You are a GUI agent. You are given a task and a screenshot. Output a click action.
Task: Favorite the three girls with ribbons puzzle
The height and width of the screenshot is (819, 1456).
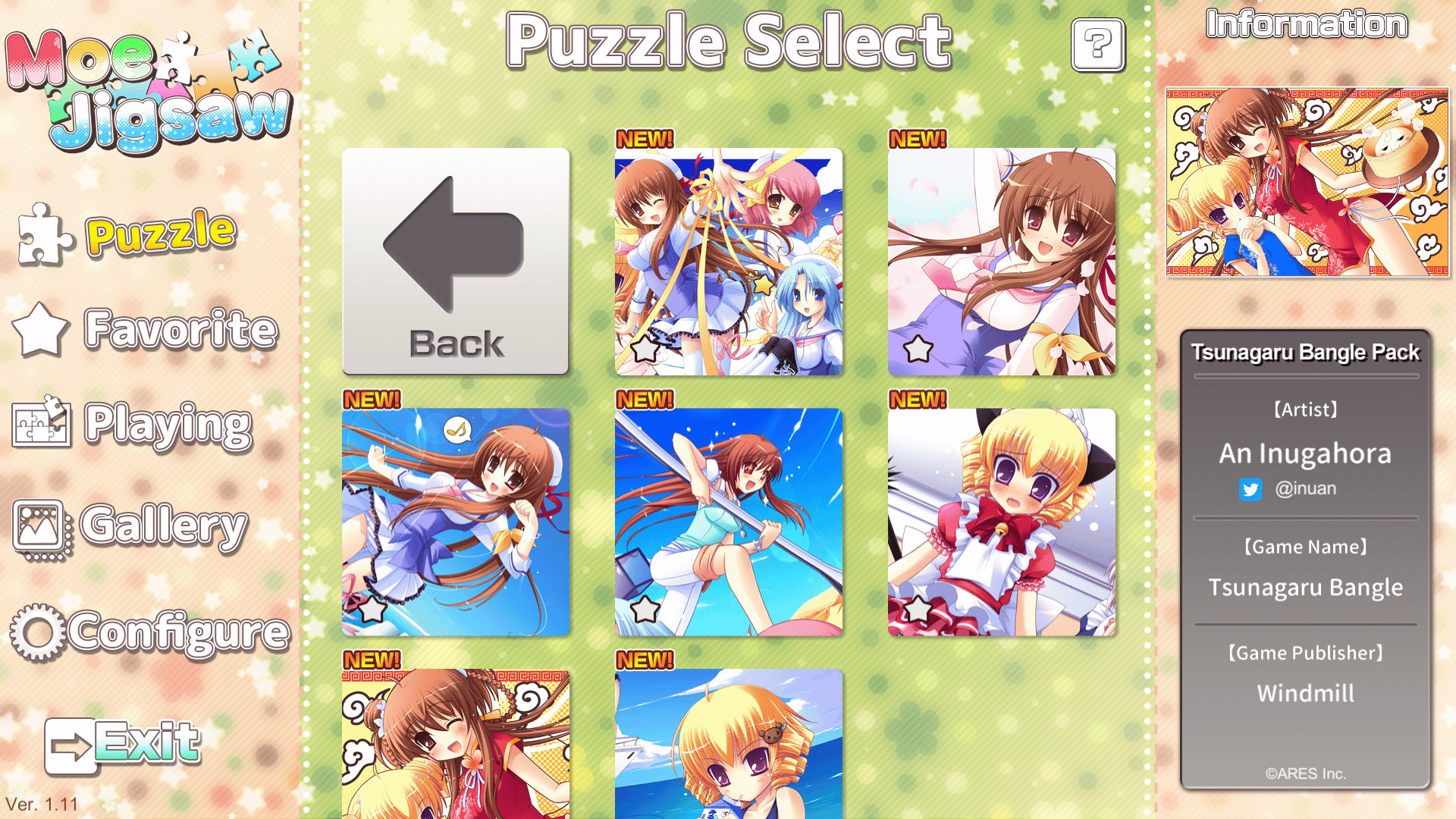coord(645,349)
